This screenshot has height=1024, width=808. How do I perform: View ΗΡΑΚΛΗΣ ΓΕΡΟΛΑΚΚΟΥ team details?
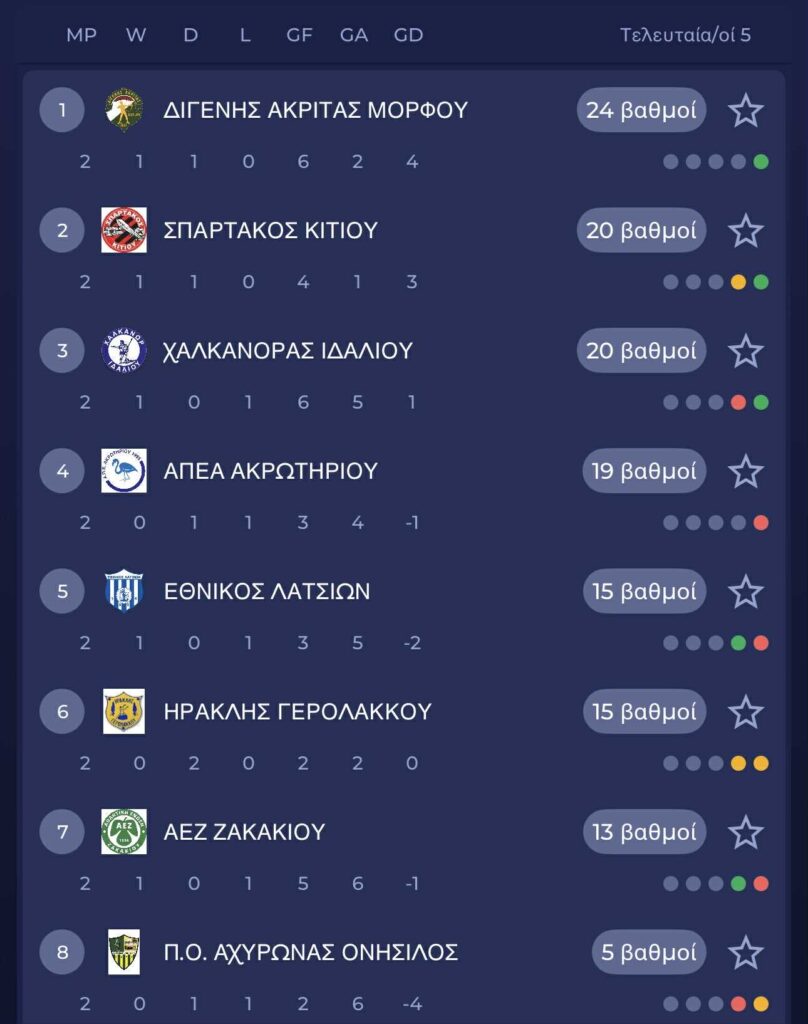tap(297, 712)
